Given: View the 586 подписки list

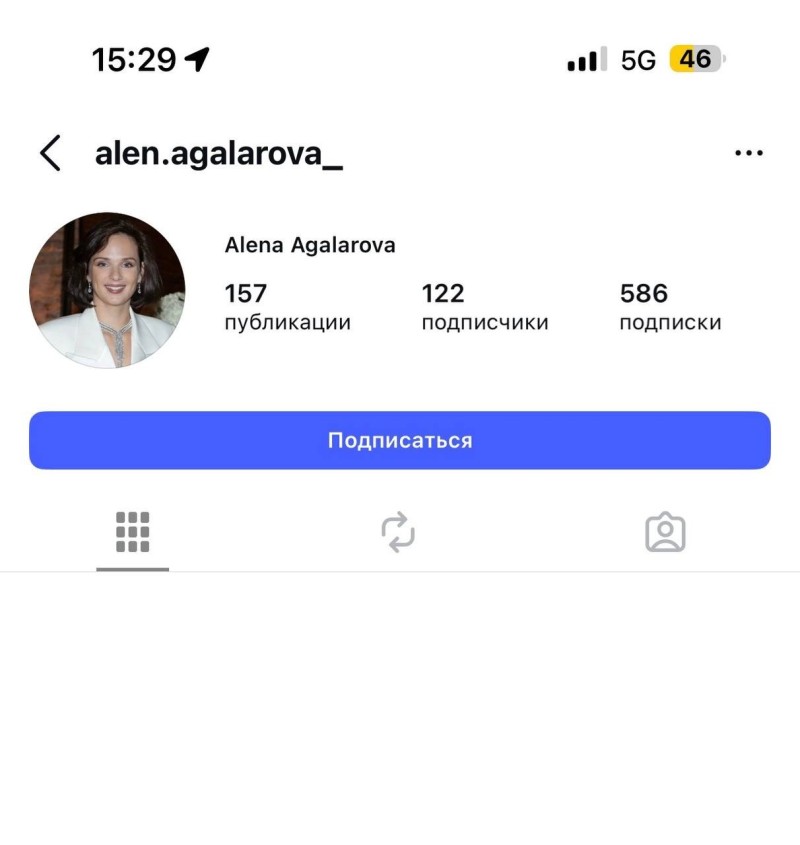Looking at the screenshot, I should point(669,307).
